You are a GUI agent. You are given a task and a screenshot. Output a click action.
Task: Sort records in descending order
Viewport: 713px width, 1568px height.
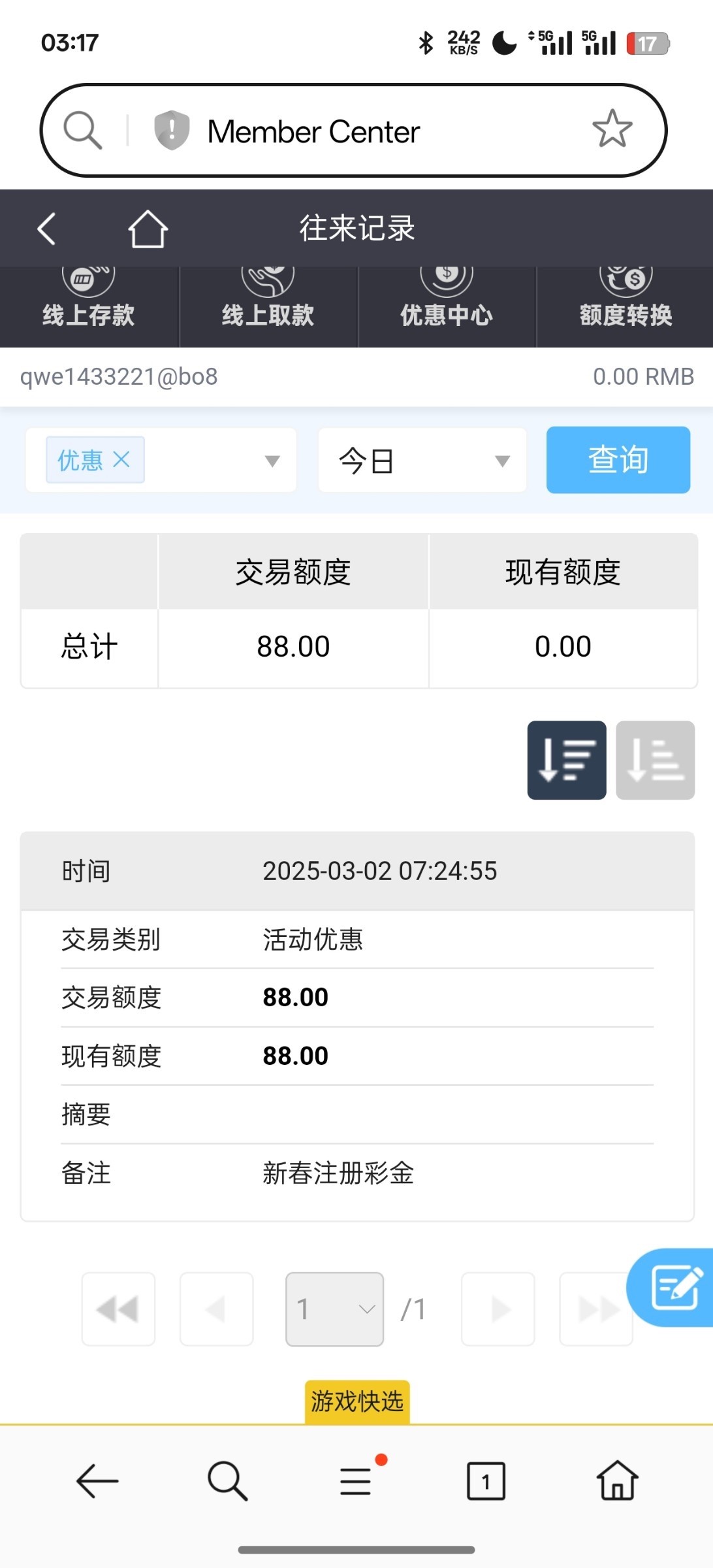point(566,760)
